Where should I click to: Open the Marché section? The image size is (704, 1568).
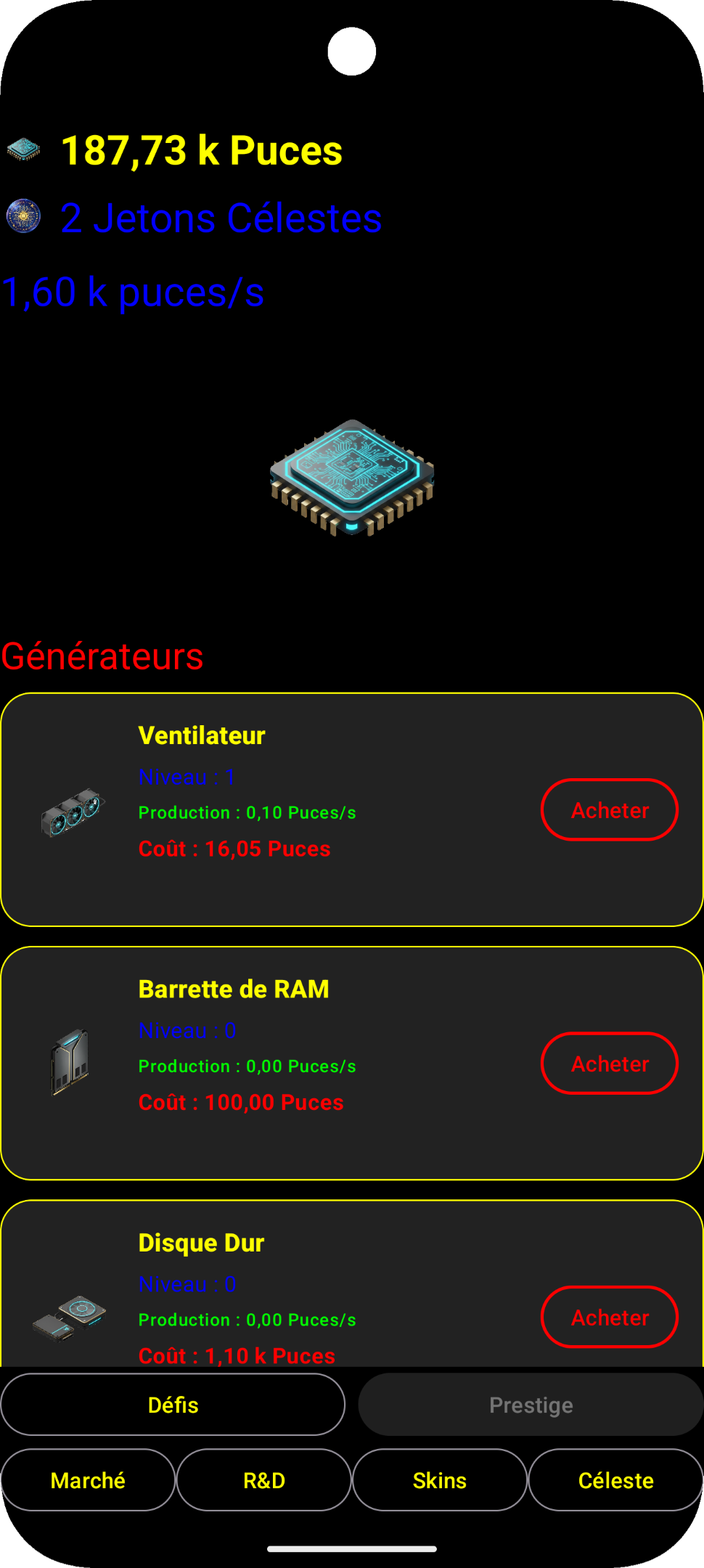pyautogui.click(x=88, y=1479)
